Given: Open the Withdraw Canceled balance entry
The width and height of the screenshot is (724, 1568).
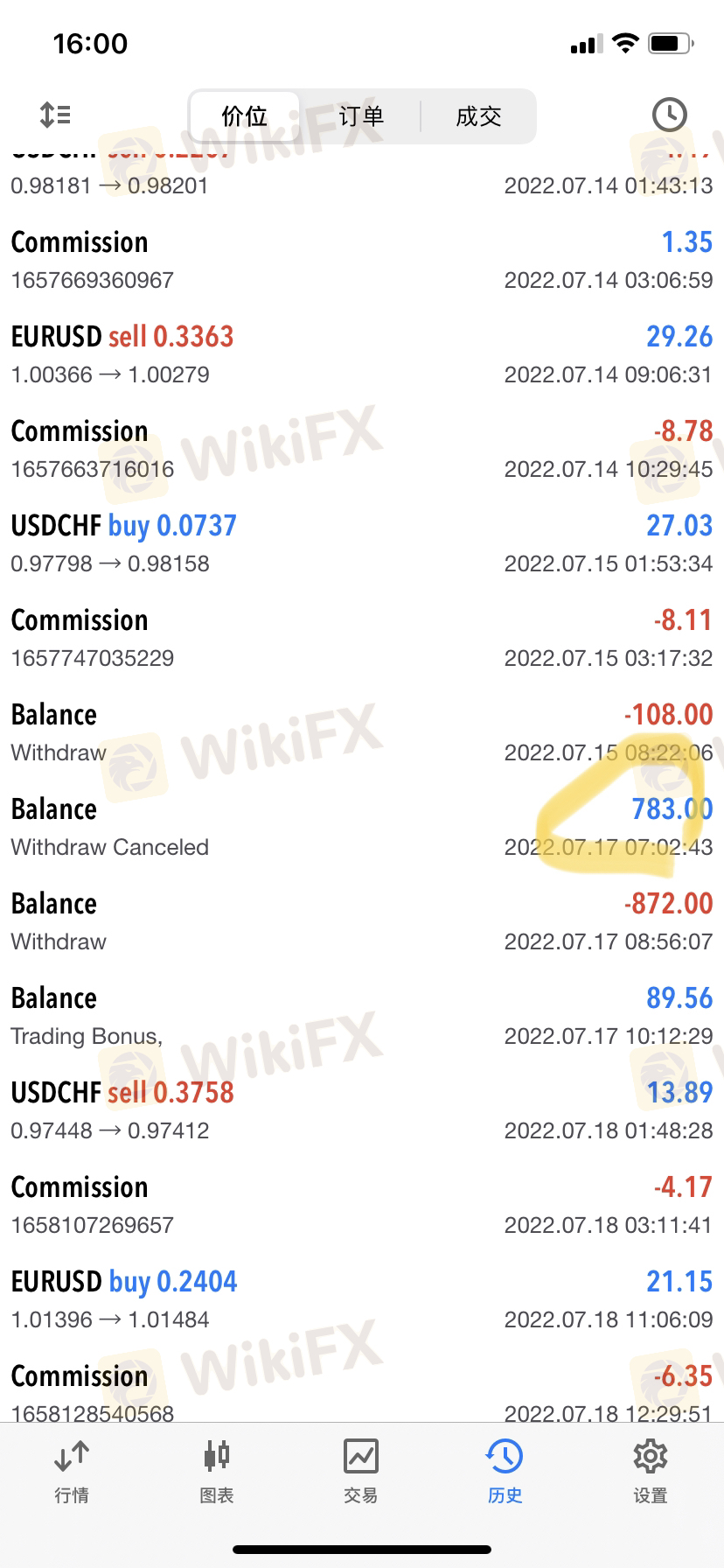Looking at the screenshot, I should coord(361,827).
